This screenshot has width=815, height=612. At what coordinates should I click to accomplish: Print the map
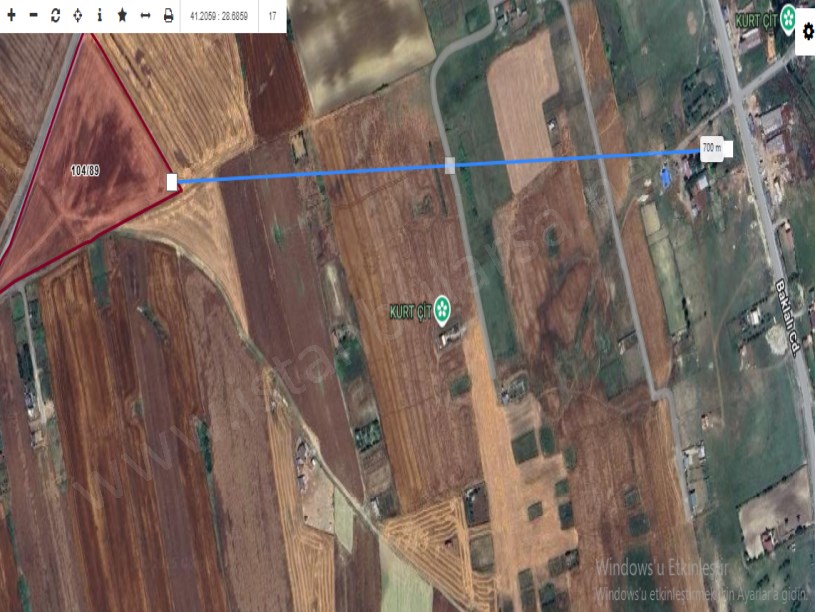[168, 16]
